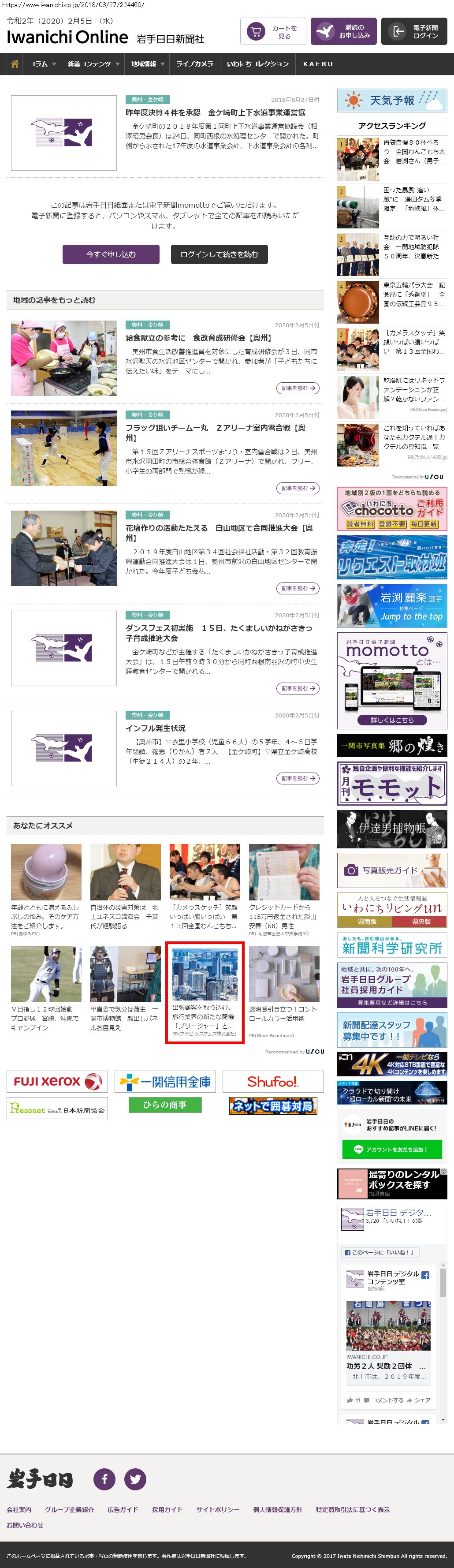The height and width of the screenshot is (1568, 454).
Task: View the Shufoo! banner
Action: [273, 1082]
